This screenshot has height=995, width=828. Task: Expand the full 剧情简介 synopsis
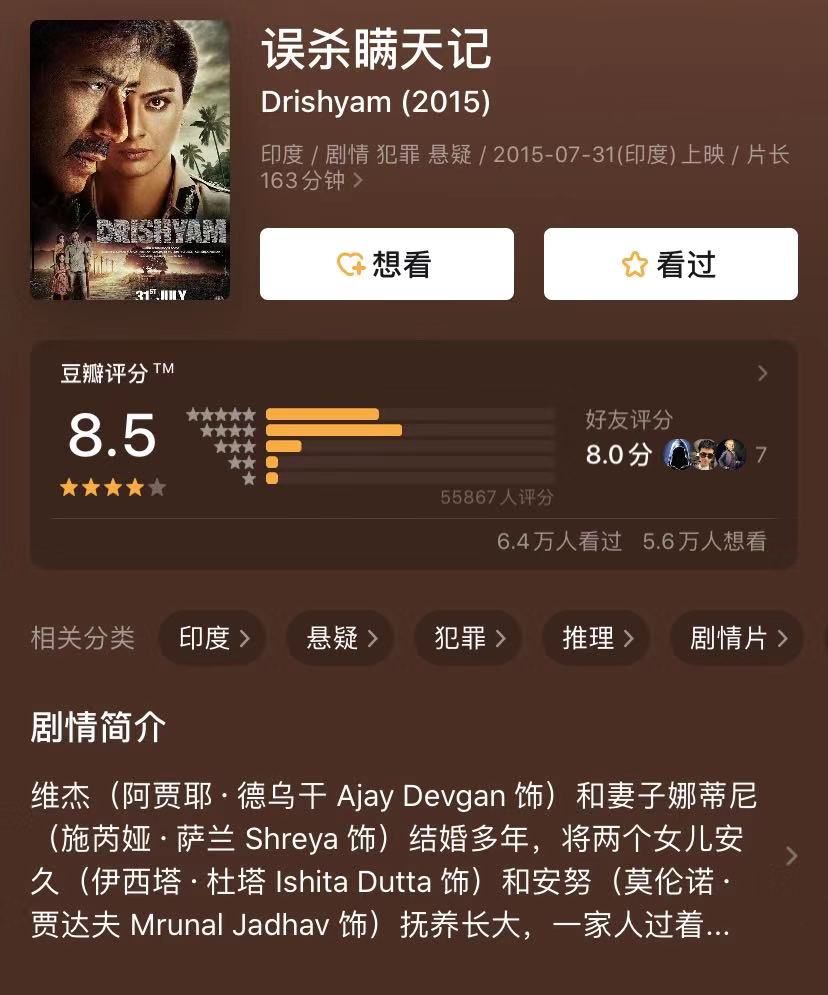[791, 856]
